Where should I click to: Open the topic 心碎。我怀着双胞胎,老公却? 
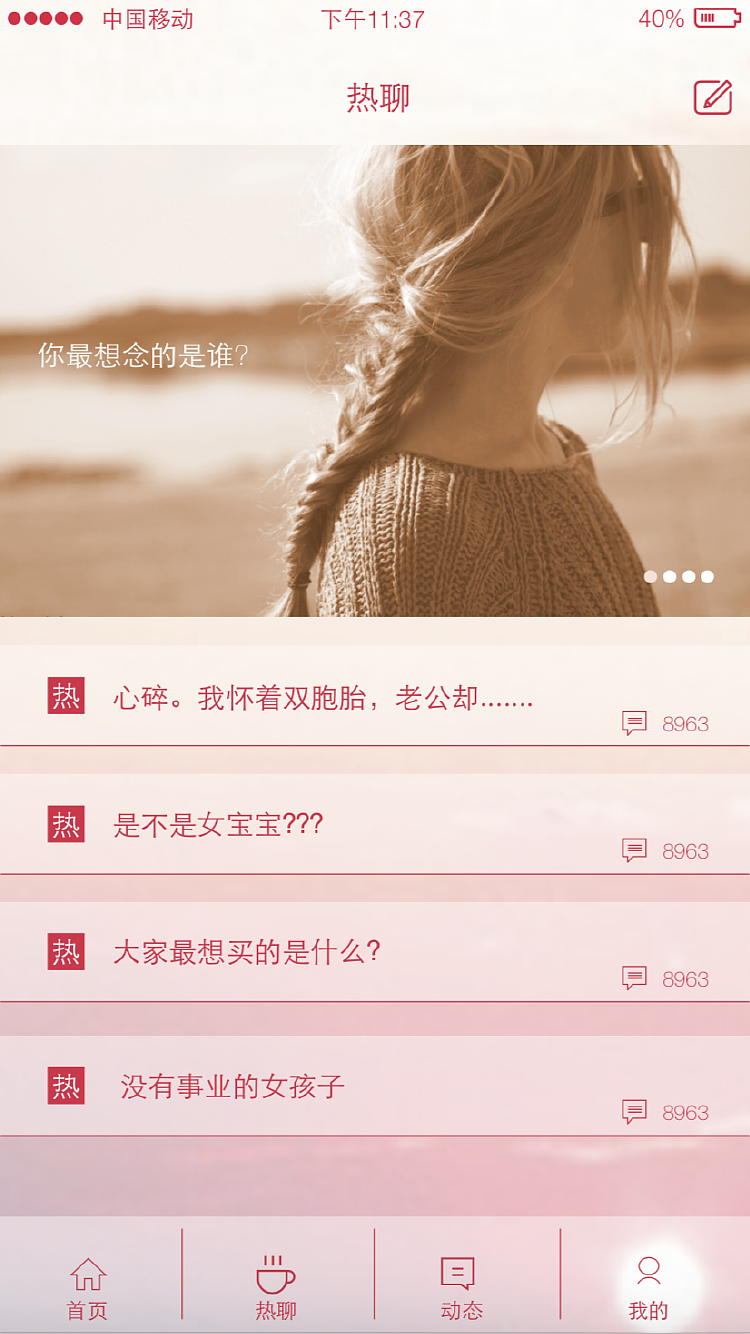click(323, 698)
